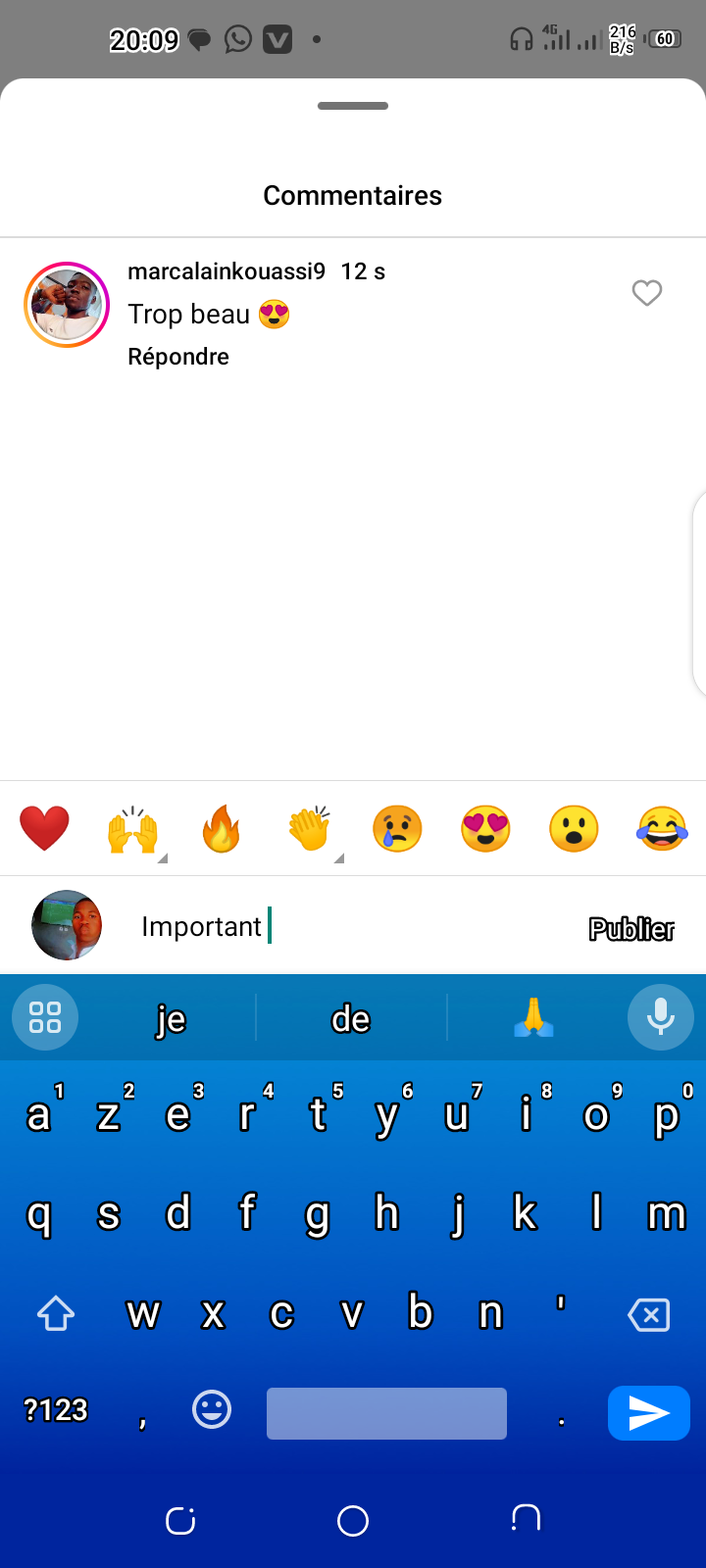Add the raised hands emoji
The height and width of the screenshot is (1568, 706).
click(x=132, y=830)
